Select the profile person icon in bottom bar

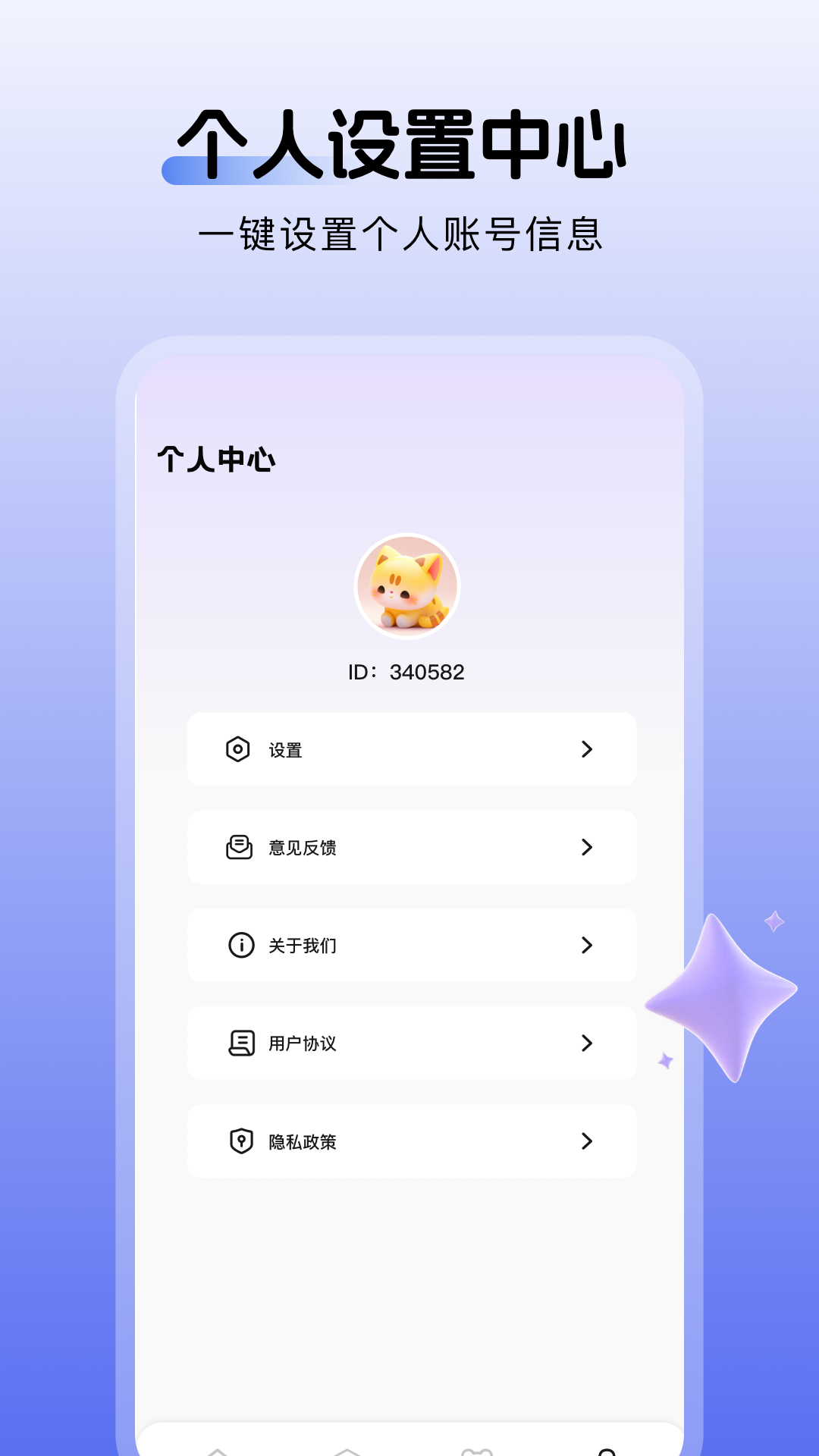(607, 1448)
